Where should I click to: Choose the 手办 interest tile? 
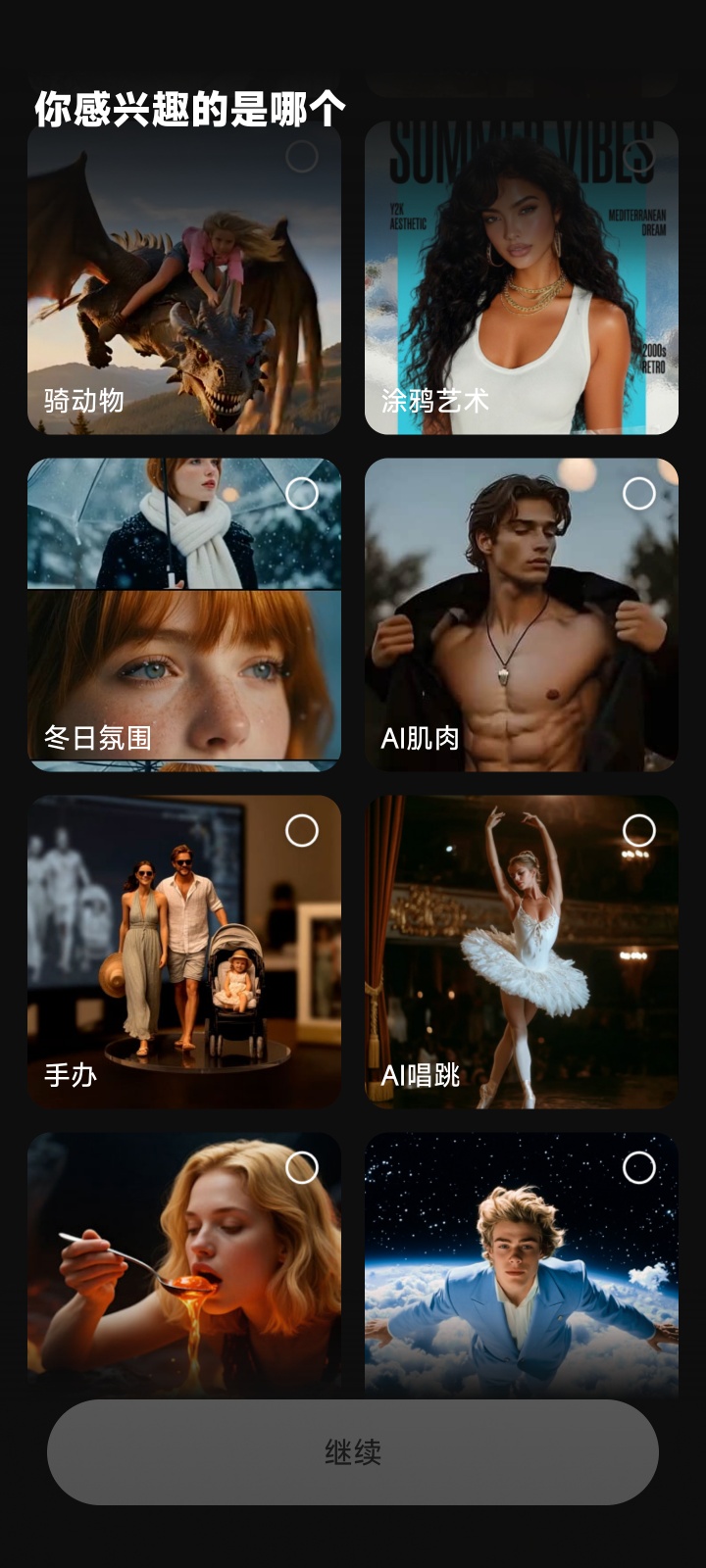coord(184,952)
